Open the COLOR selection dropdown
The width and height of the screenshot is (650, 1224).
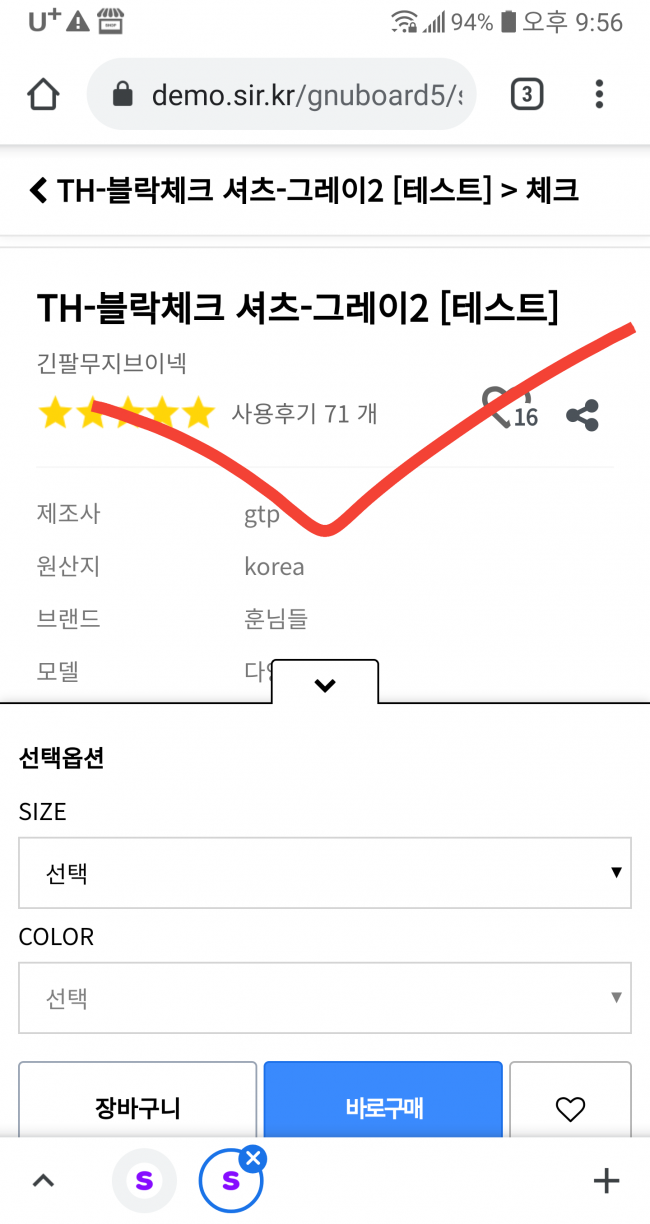(x=325, y=998)
